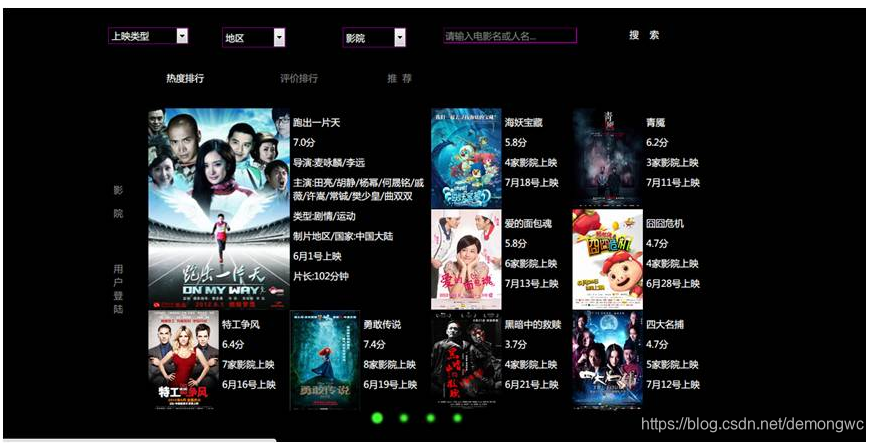
Task: Open the 特工争风 movie poster
Action: pos(183,360)
